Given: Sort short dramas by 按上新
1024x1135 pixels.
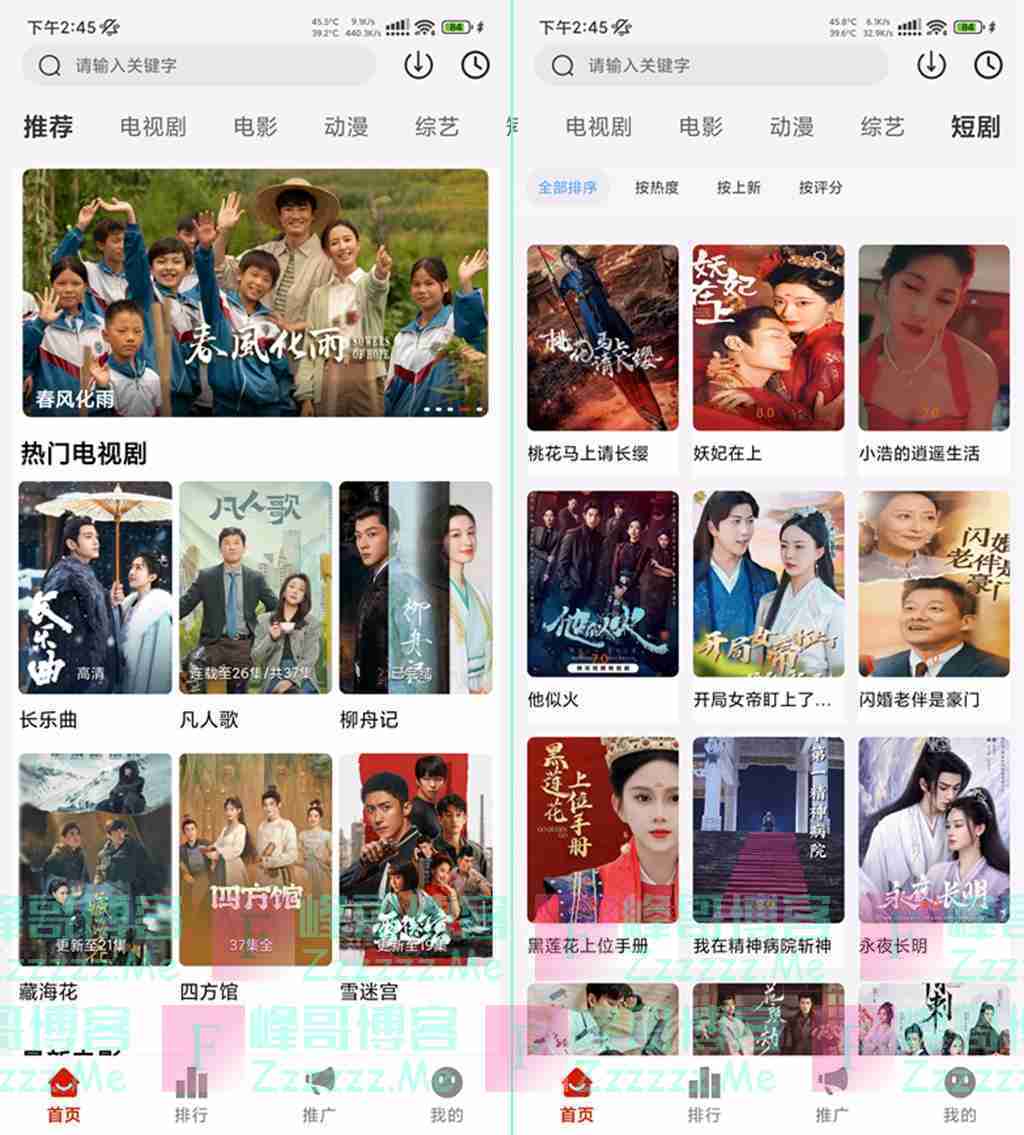Looking at the screenshot, I should 738,187.
